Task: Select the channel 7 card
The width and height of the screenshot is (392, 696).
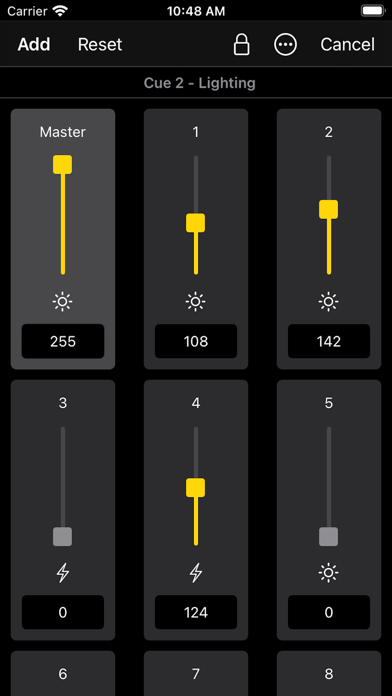Action: click(196, 673)
